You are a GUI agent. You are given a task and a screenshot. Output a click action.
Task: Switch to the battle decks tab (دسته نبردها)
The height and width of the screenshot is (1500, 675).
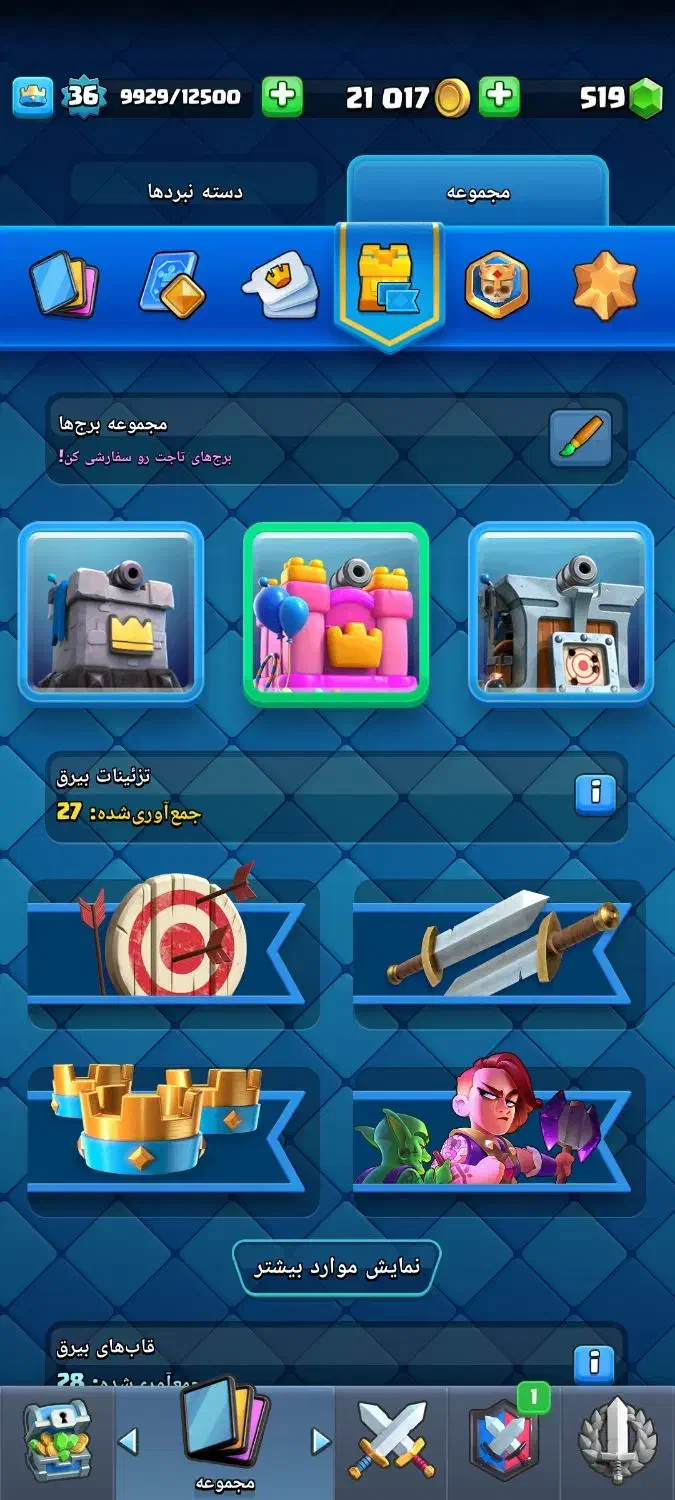196,191
